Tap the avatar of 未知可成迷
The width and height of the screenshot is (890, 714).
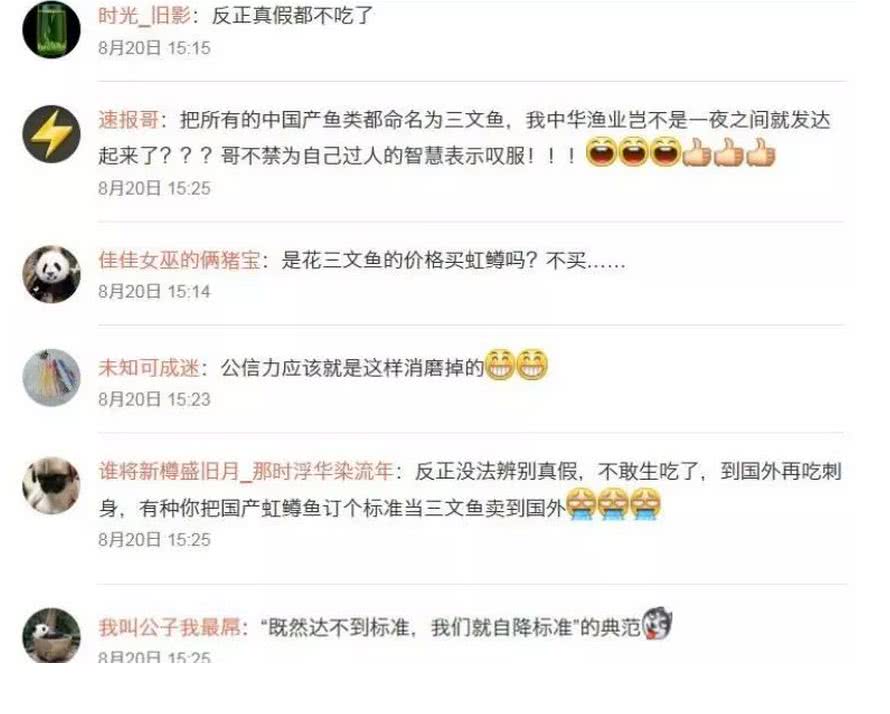coord(51,378)
